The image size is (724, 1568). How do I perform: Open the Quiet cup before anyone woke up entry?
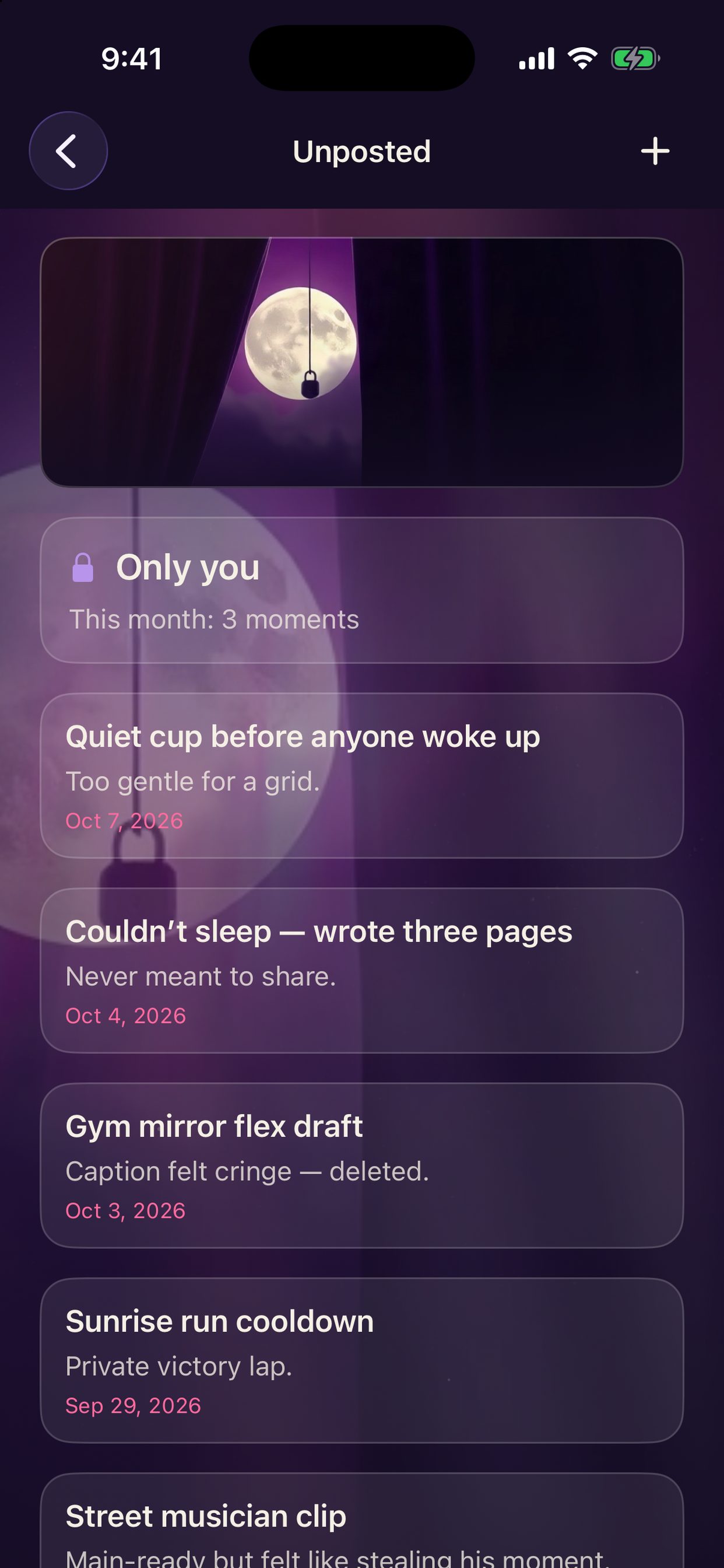pyautogui.click(x=362, y=775)
